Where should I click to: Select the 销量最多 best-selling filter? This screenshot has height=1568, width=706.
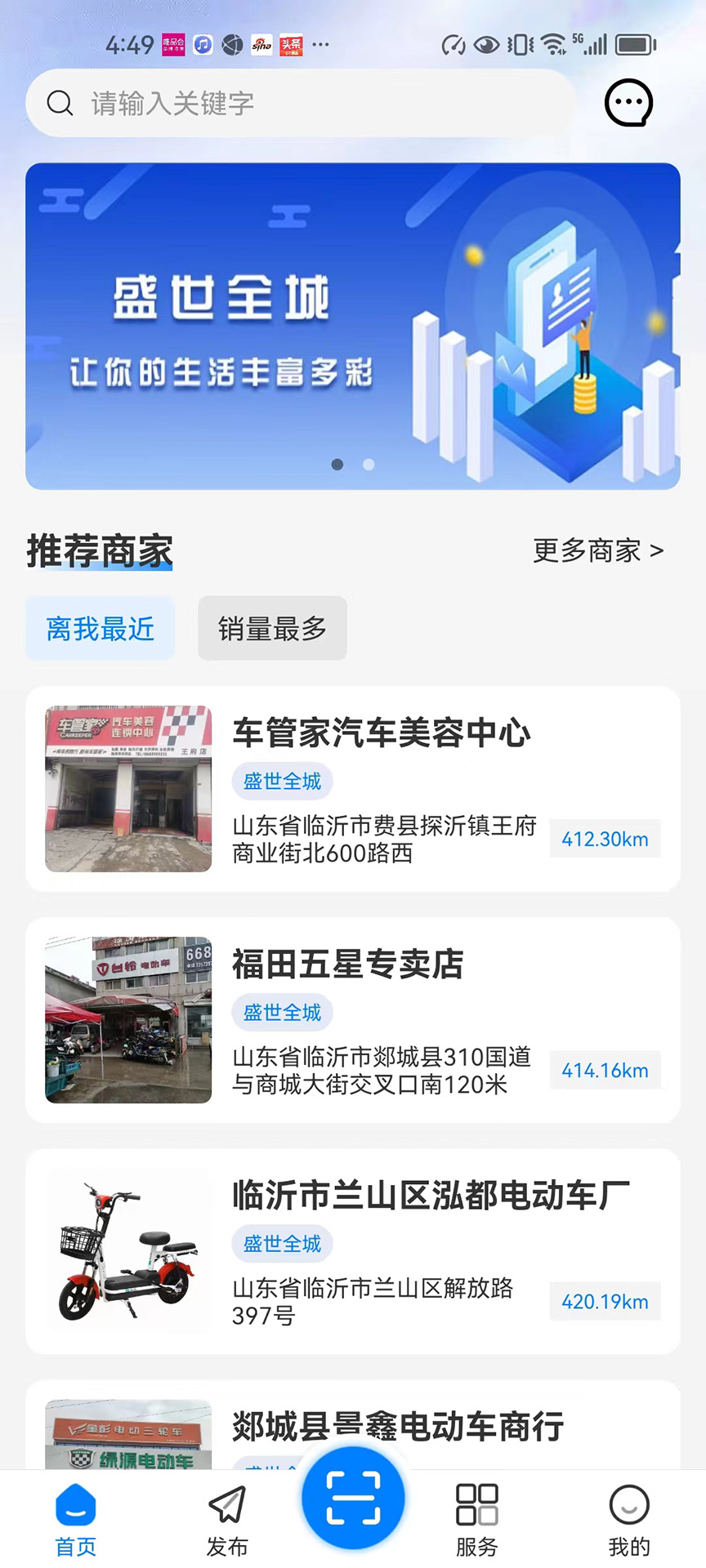tap(271, 628)
